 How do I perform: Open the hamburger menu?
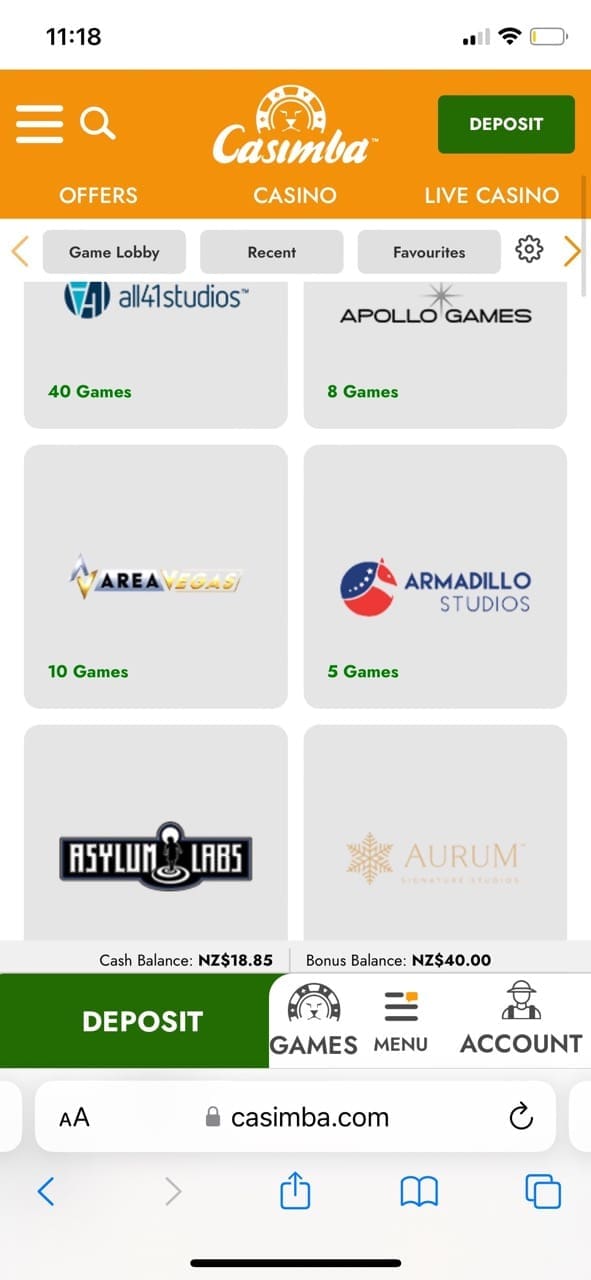[x=39, y=124]
